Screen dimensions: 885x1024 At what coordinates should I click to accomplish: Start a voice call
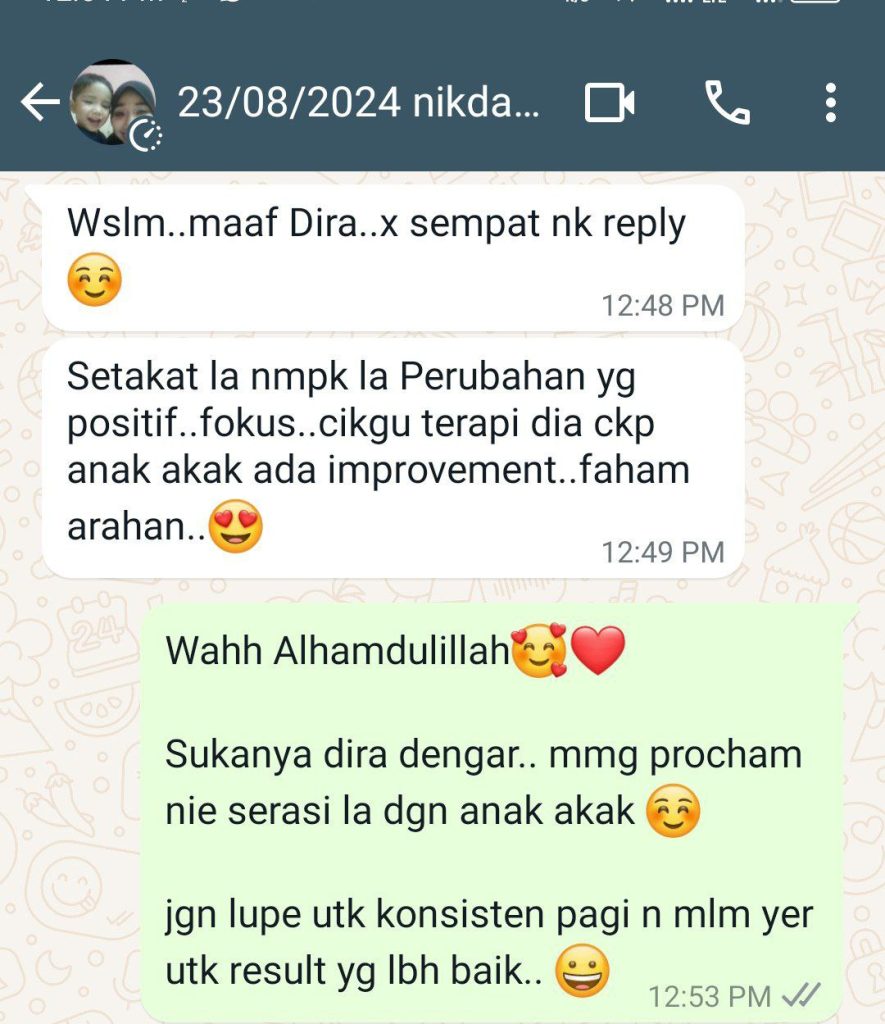click(x=727, y=103)
